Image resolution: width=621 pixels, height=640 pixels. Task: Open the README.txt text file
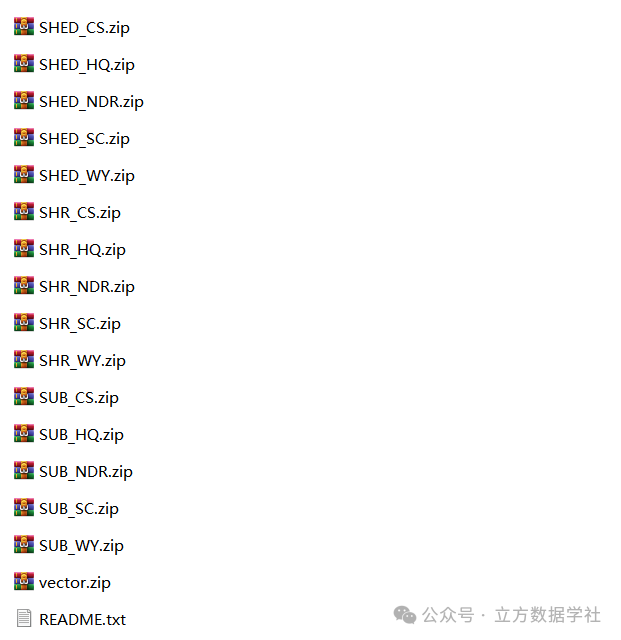coord(71,619)
